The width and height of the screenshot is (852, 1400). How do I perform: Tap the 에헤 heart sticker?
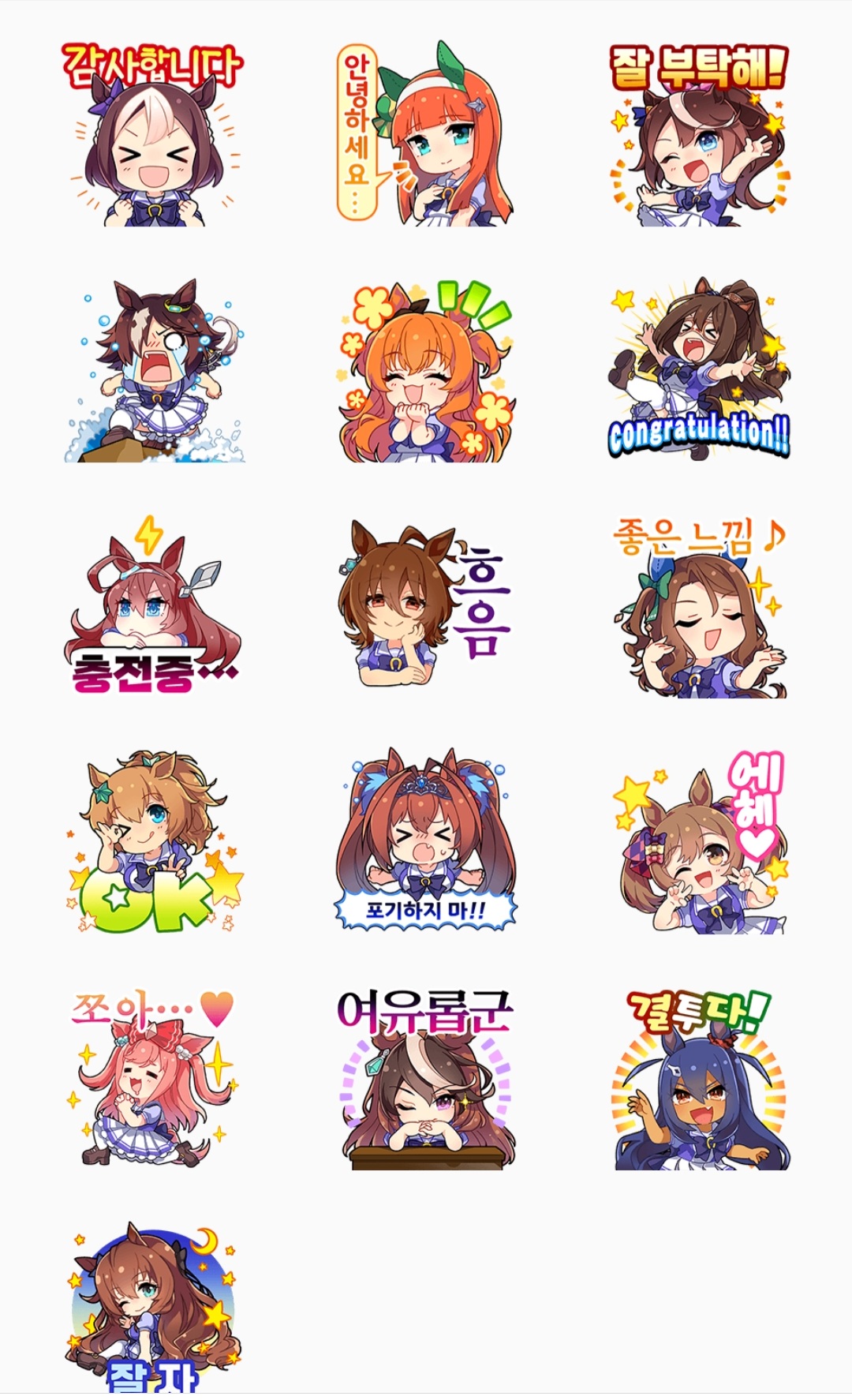[x=699, y=841]
